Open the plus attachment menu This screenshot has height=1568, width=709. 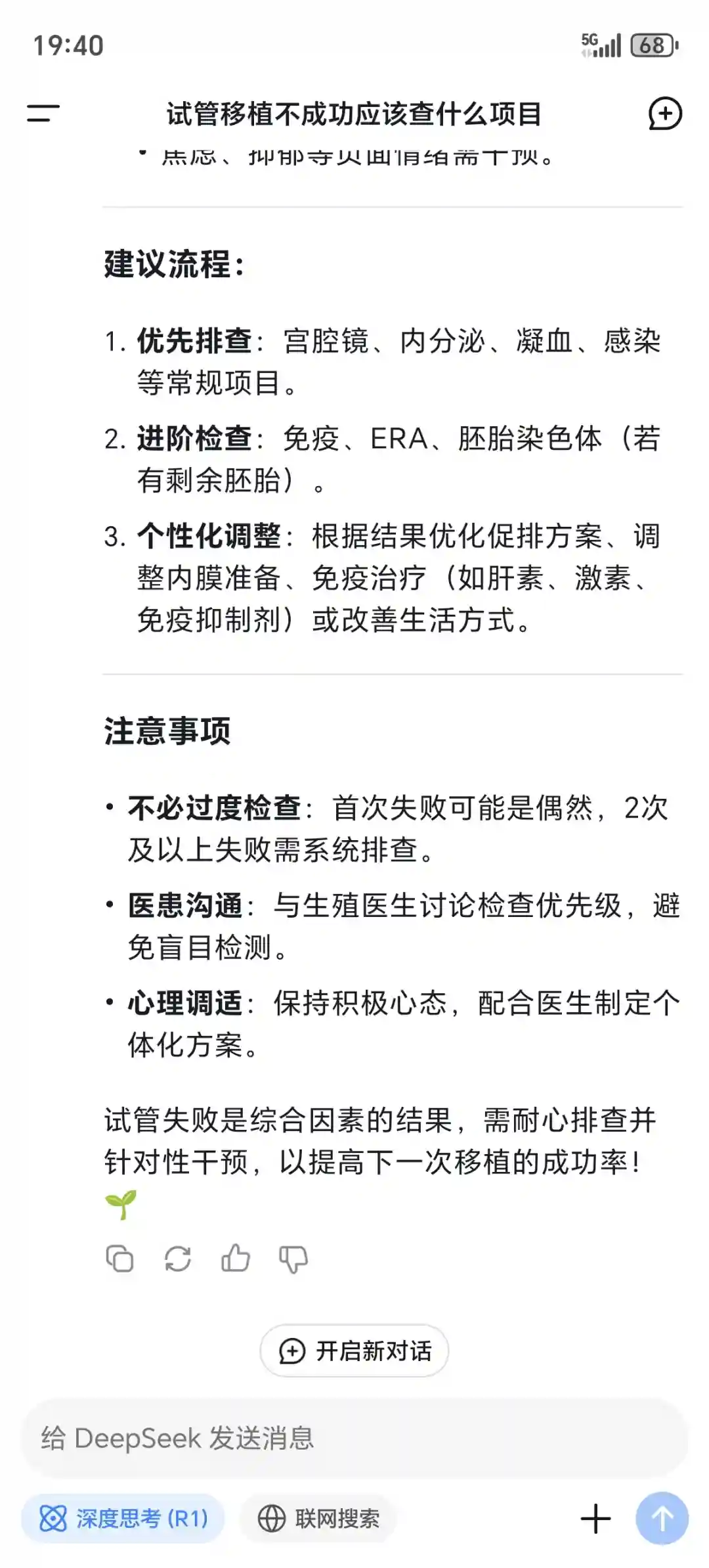595,1518
